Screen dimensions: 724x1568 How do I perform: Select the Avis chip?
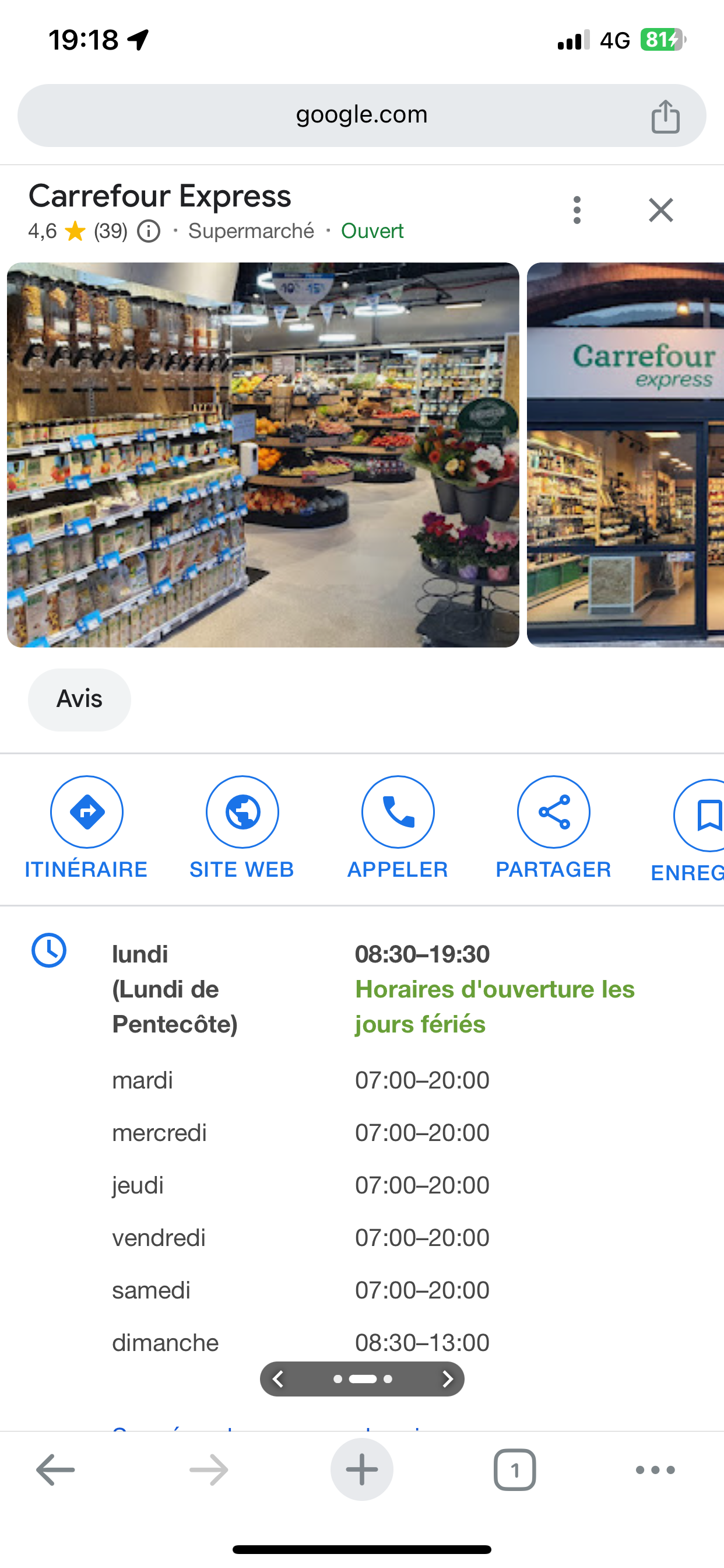click(x=79, y=699)
